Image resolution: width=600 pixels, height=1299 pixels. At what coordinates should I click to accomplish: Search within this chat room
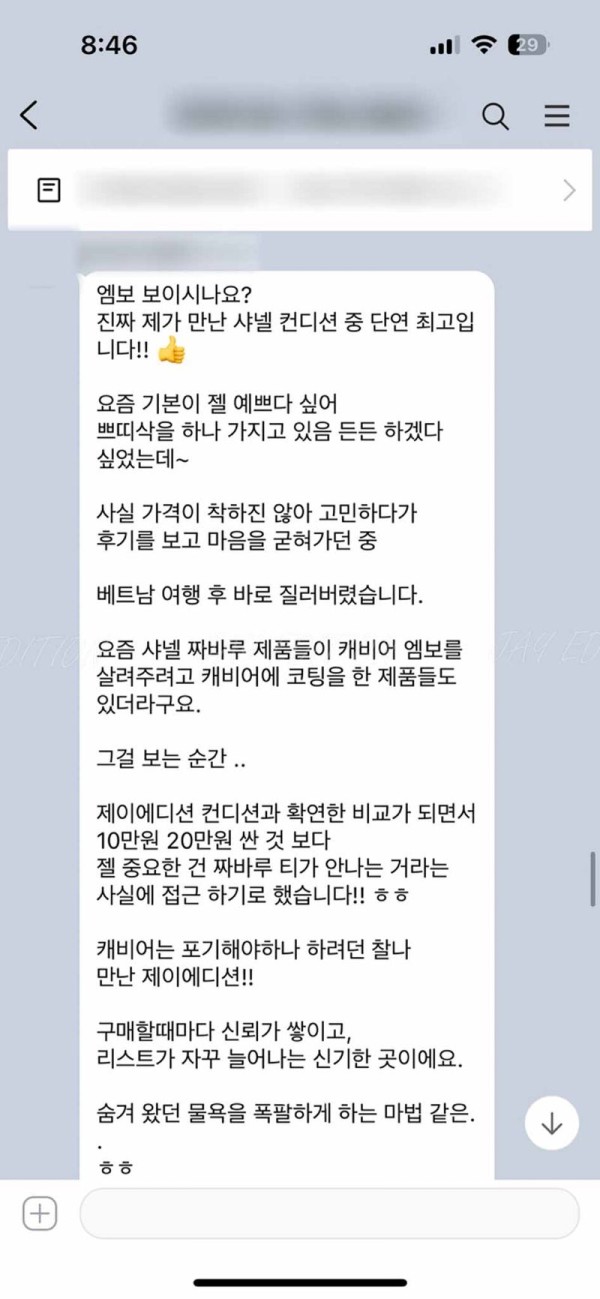[495, 116]
